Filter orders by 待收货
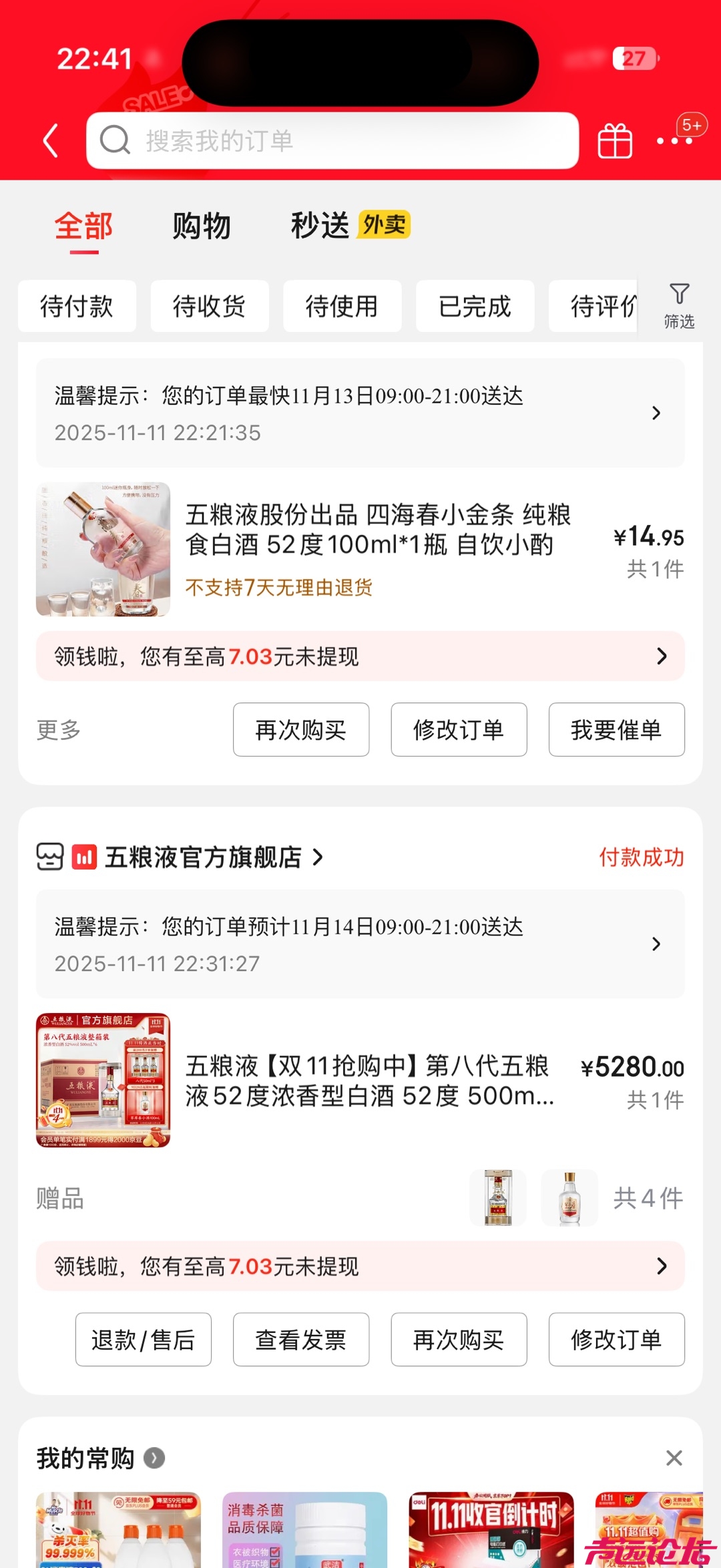The image size is (721, 1568). [209, 307]
